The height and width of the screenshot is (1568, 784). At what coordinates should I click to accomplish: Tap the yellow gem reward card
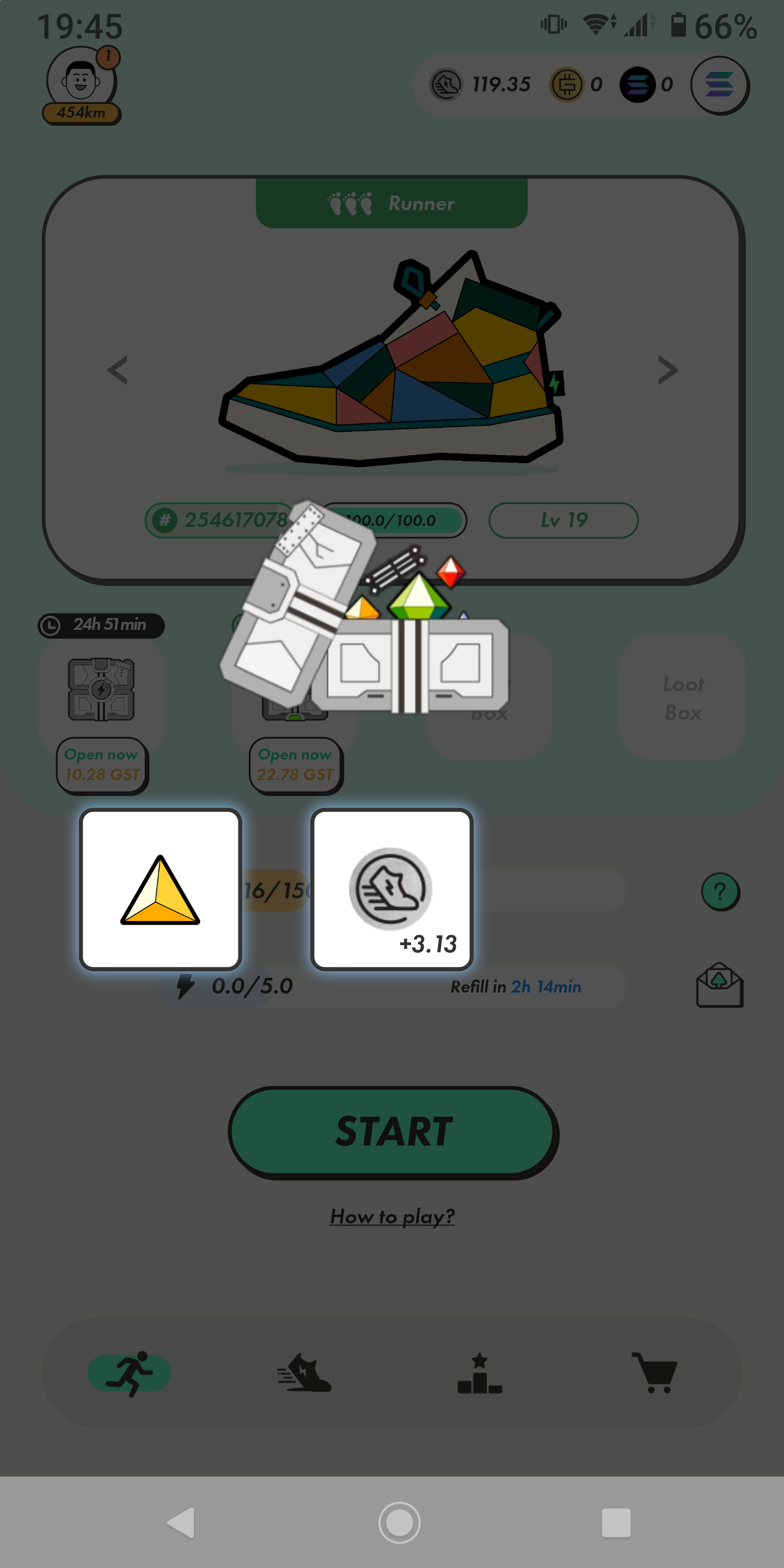(161, 889)
